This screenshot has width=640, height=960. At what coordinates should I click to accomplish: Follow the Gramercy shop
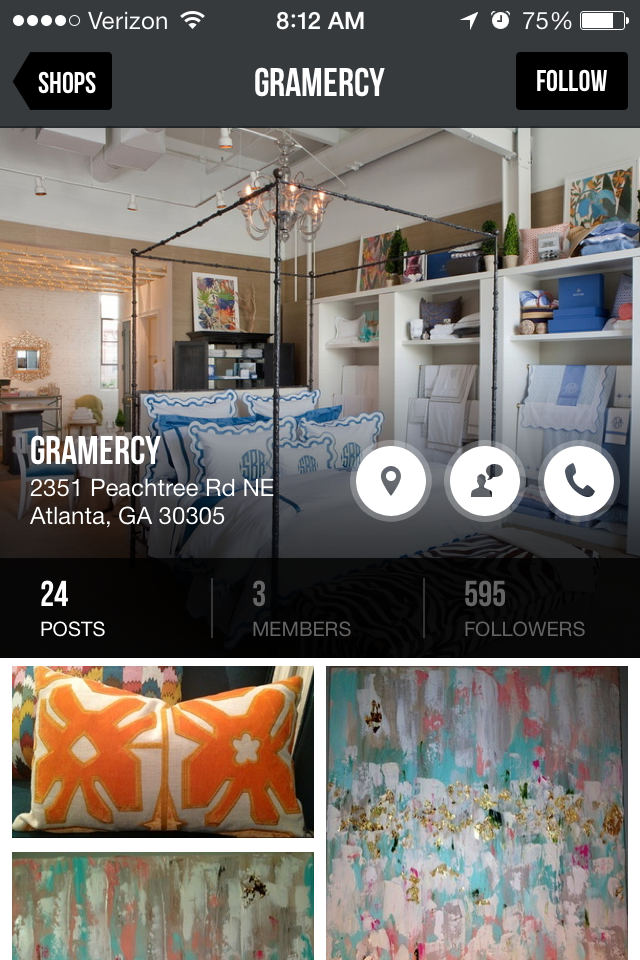click(x=571, y=81)
